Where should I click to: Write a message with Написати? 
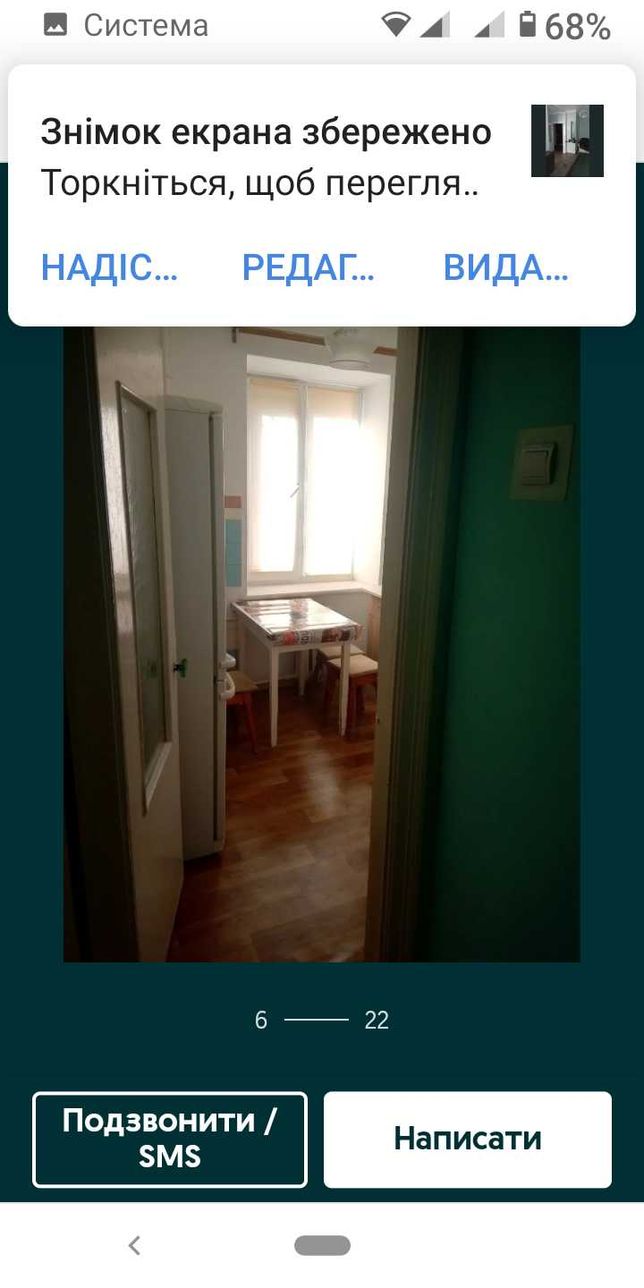(467, 1139)
